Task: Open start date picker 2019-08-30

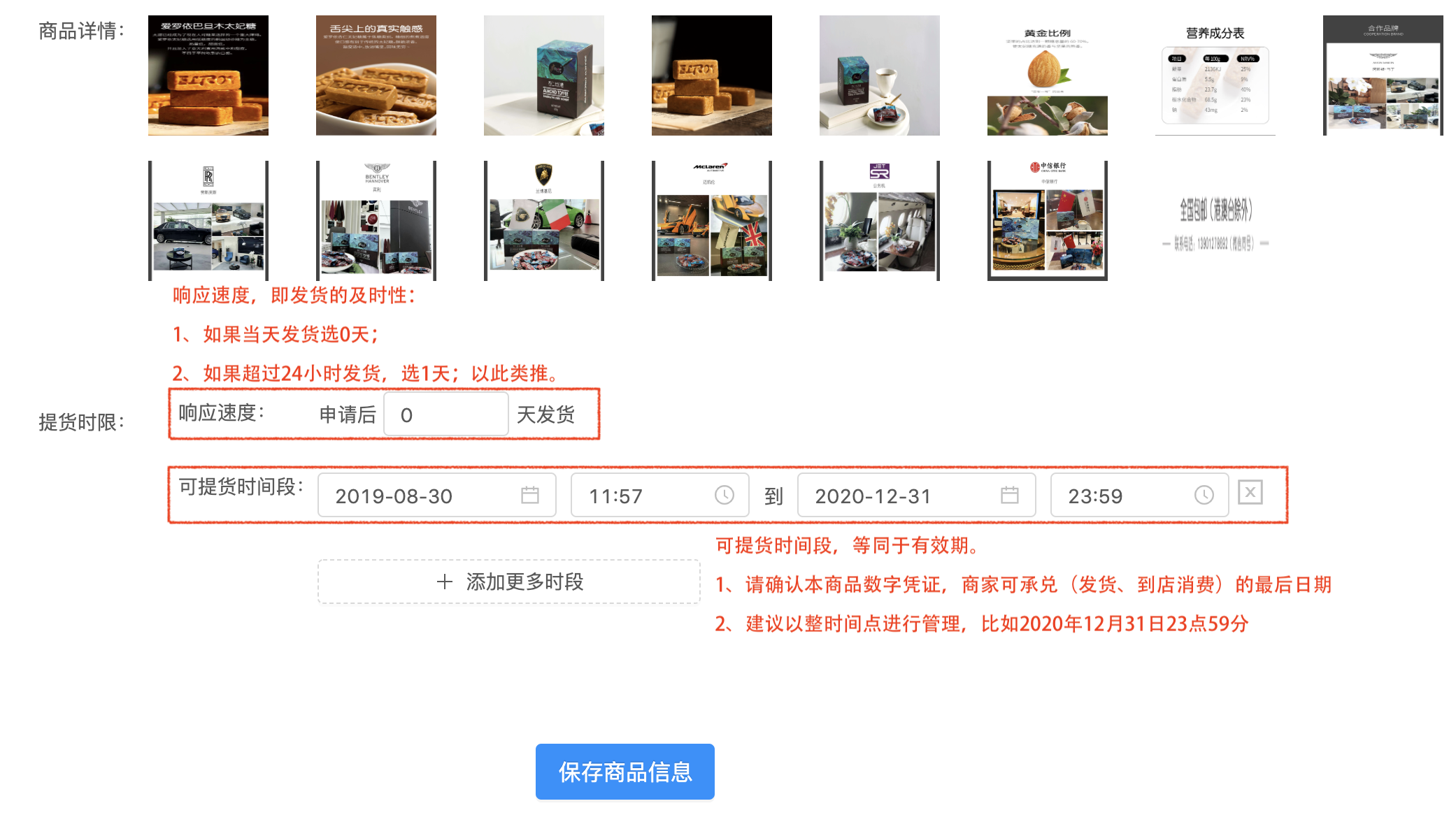Action: tap(436, 496)
